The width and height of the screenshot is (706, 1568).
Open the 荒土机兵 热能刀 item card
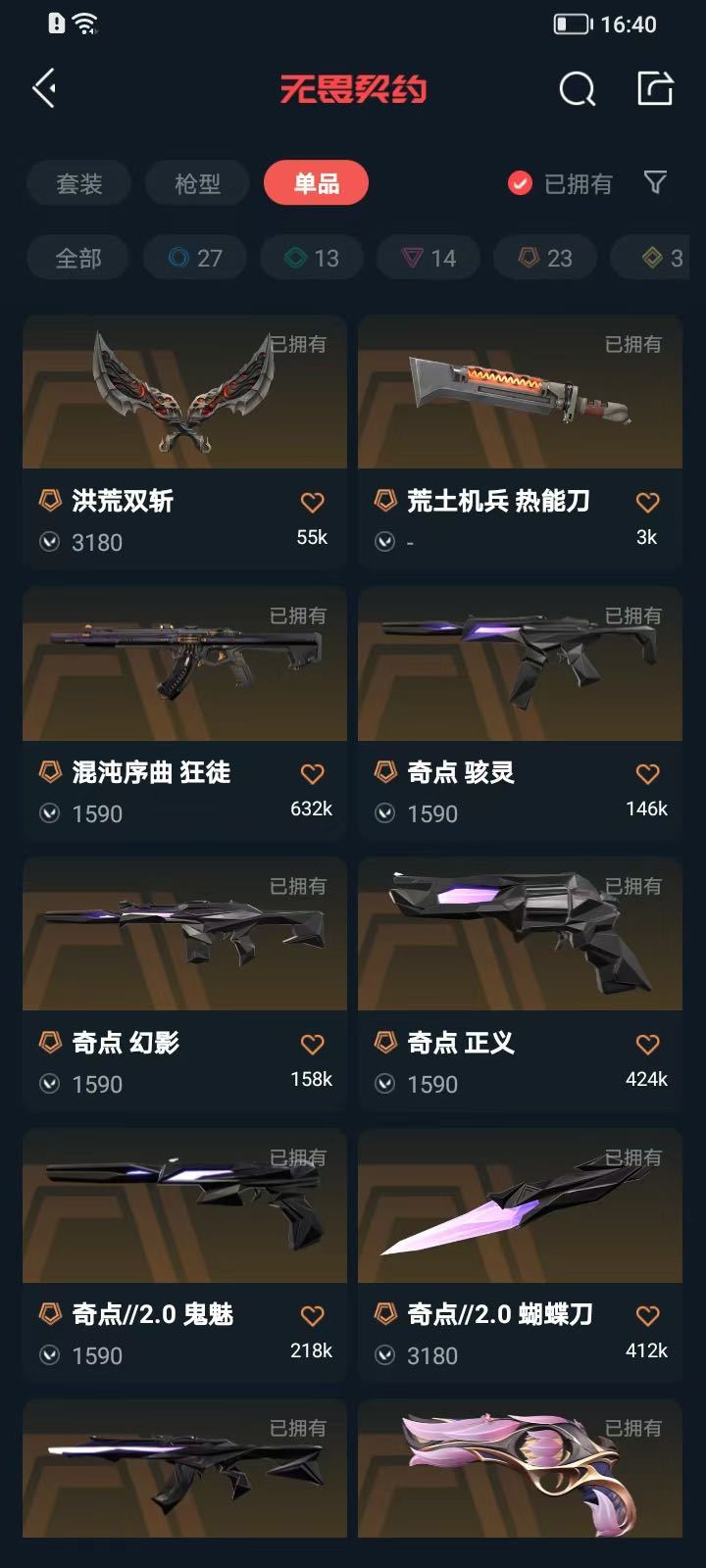(520, 442)
